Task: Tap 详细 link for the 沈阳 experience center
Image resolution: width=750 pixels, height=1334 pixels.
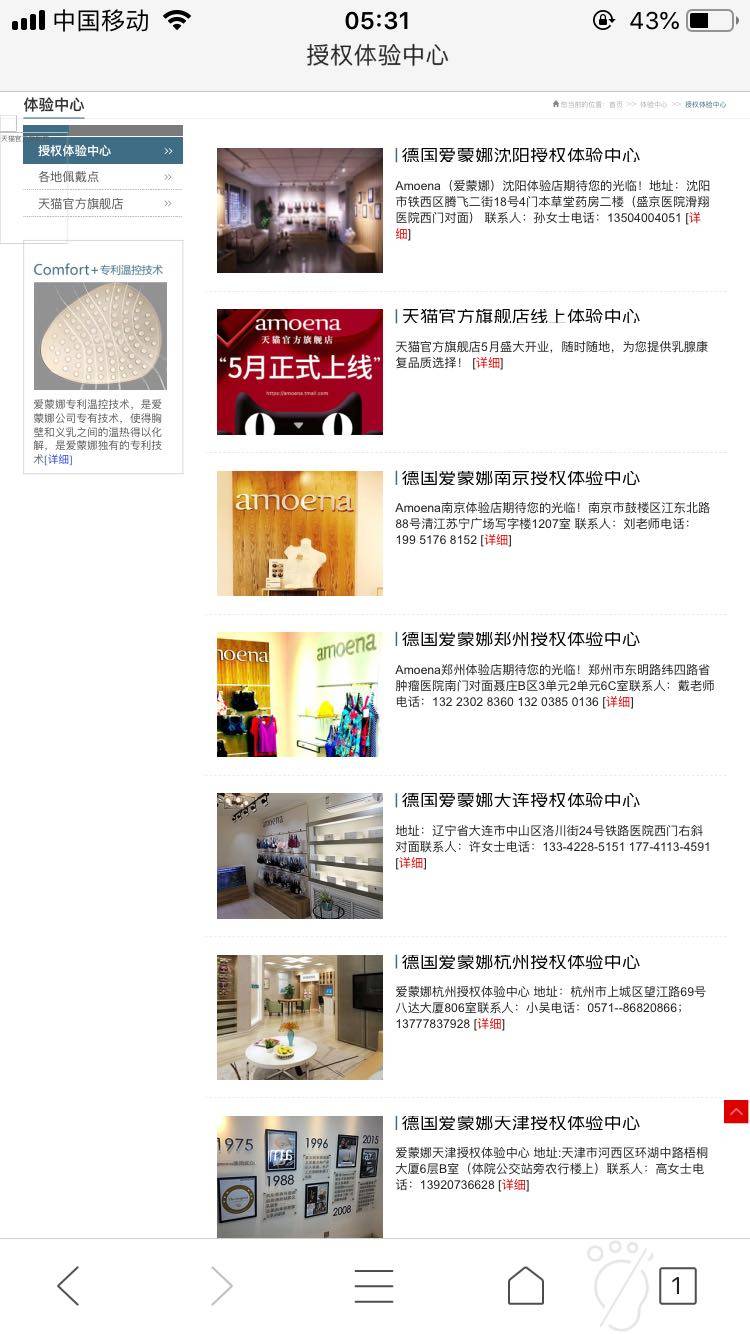Action: click(402, 234)
